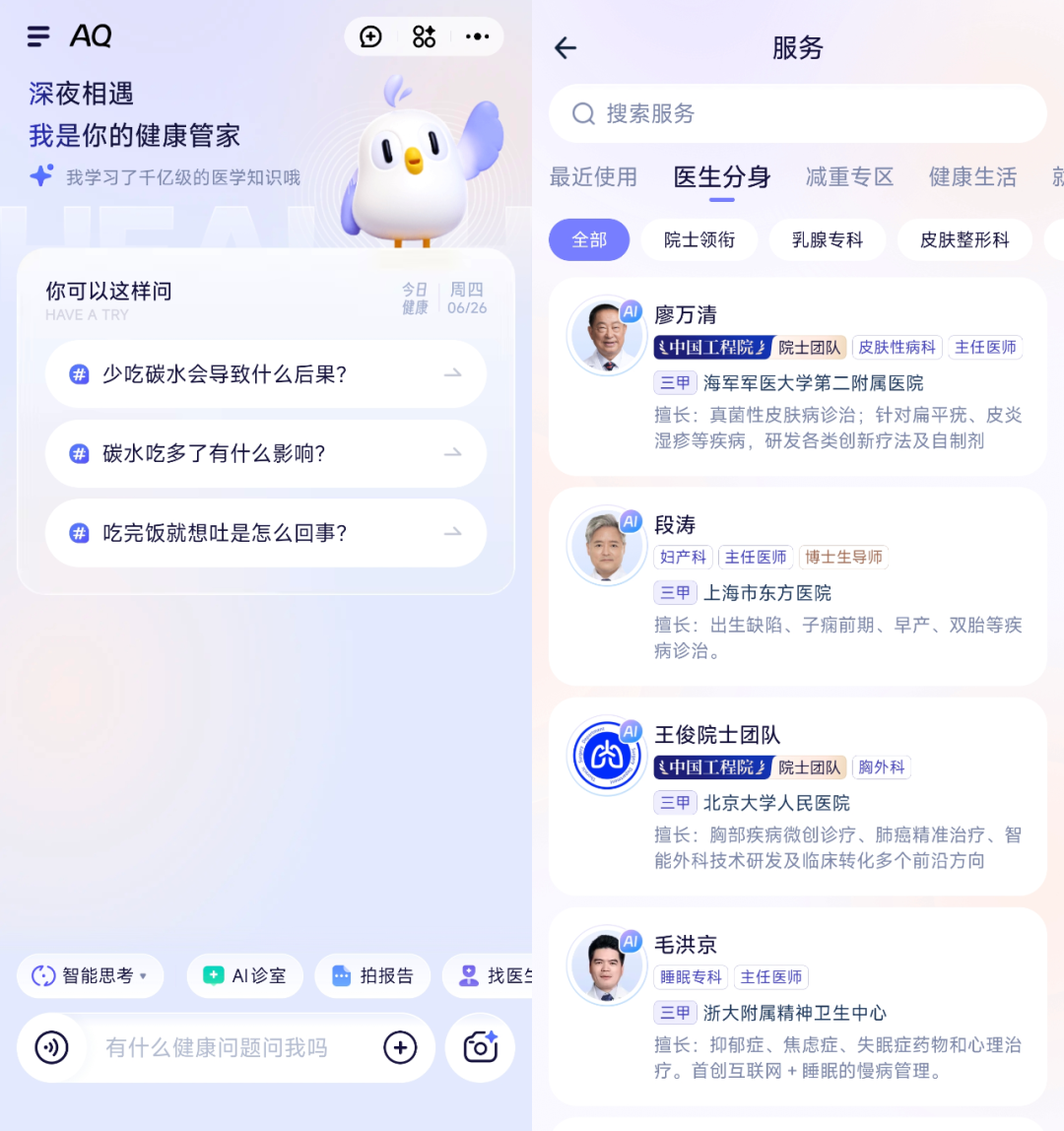Open the 智能思考 mode dropdown

coord(90,975)
